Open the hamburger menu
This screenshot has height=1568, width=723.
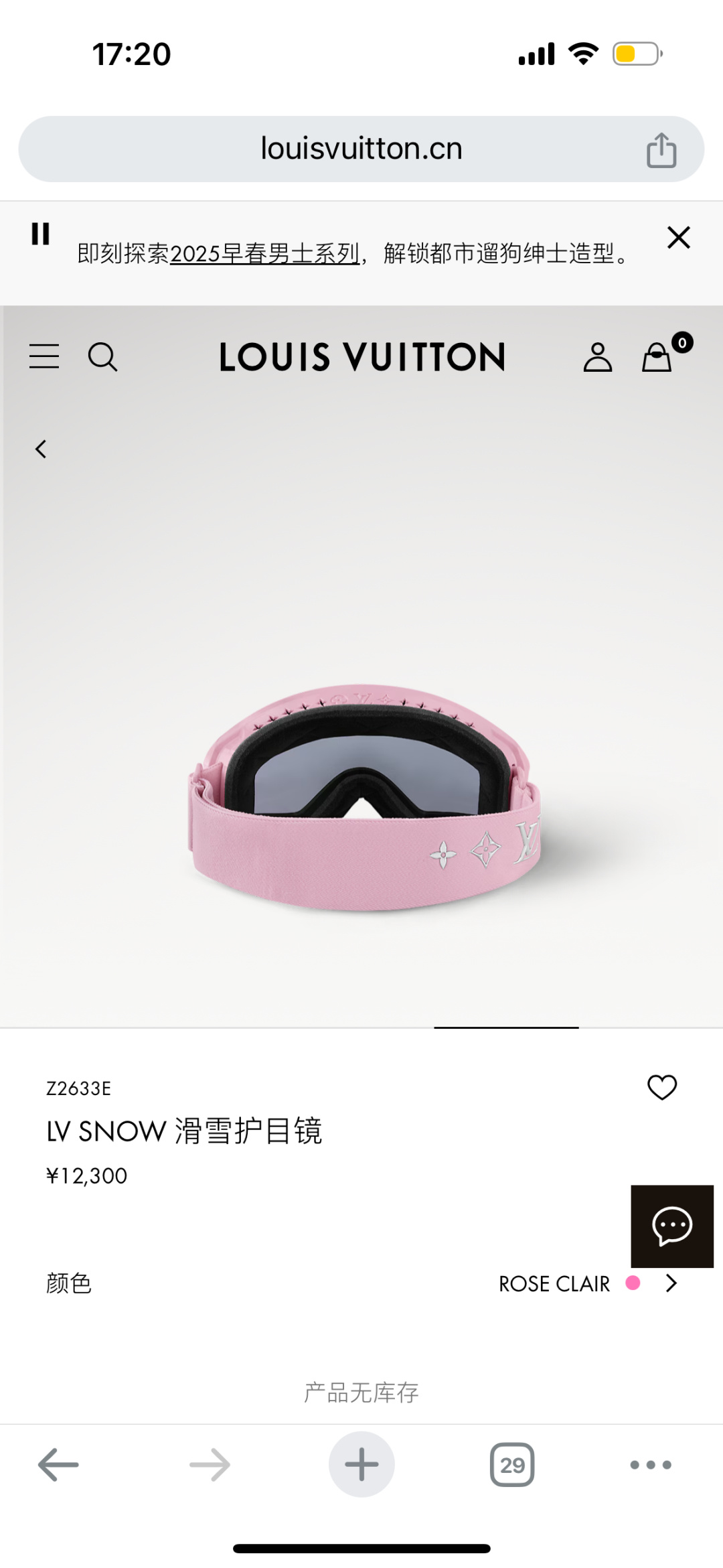point(44,356)
